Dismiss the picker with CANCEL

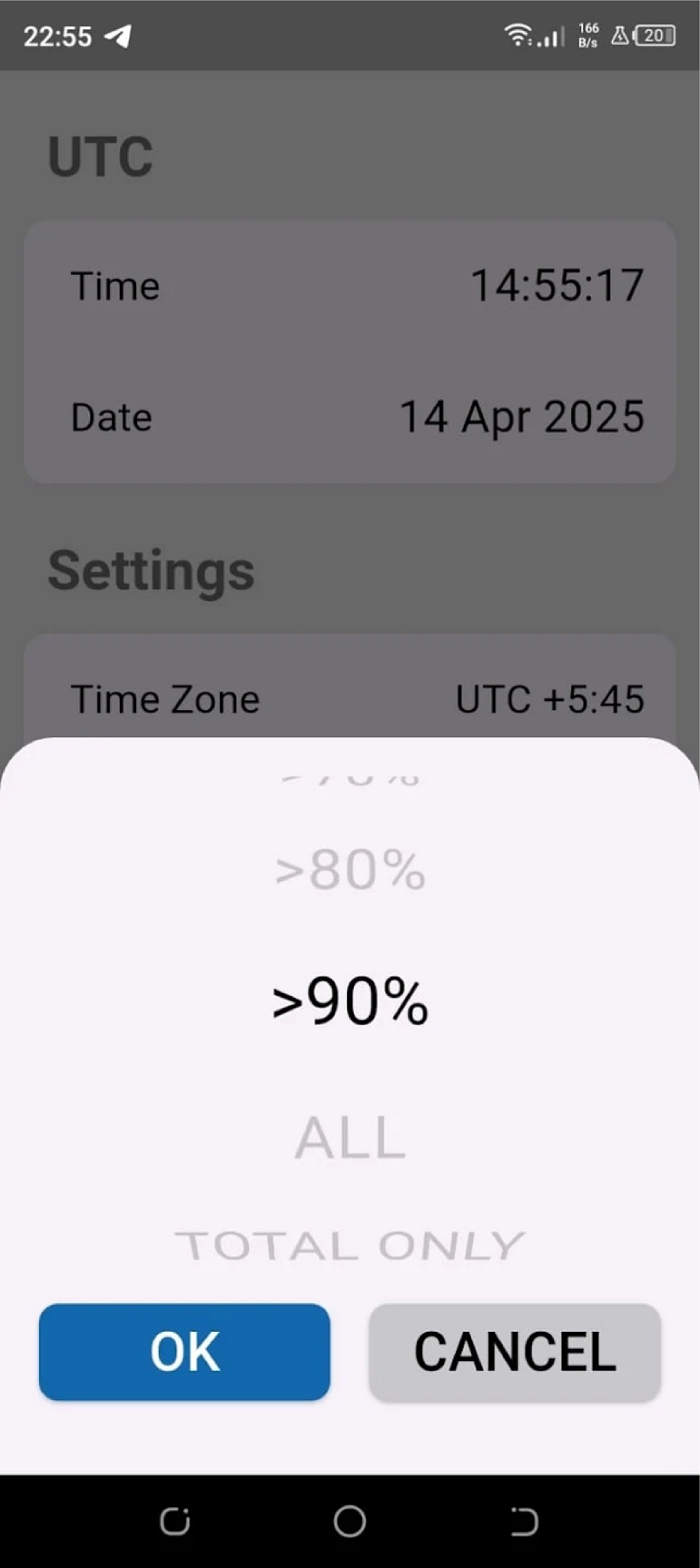click(515, 1352)
